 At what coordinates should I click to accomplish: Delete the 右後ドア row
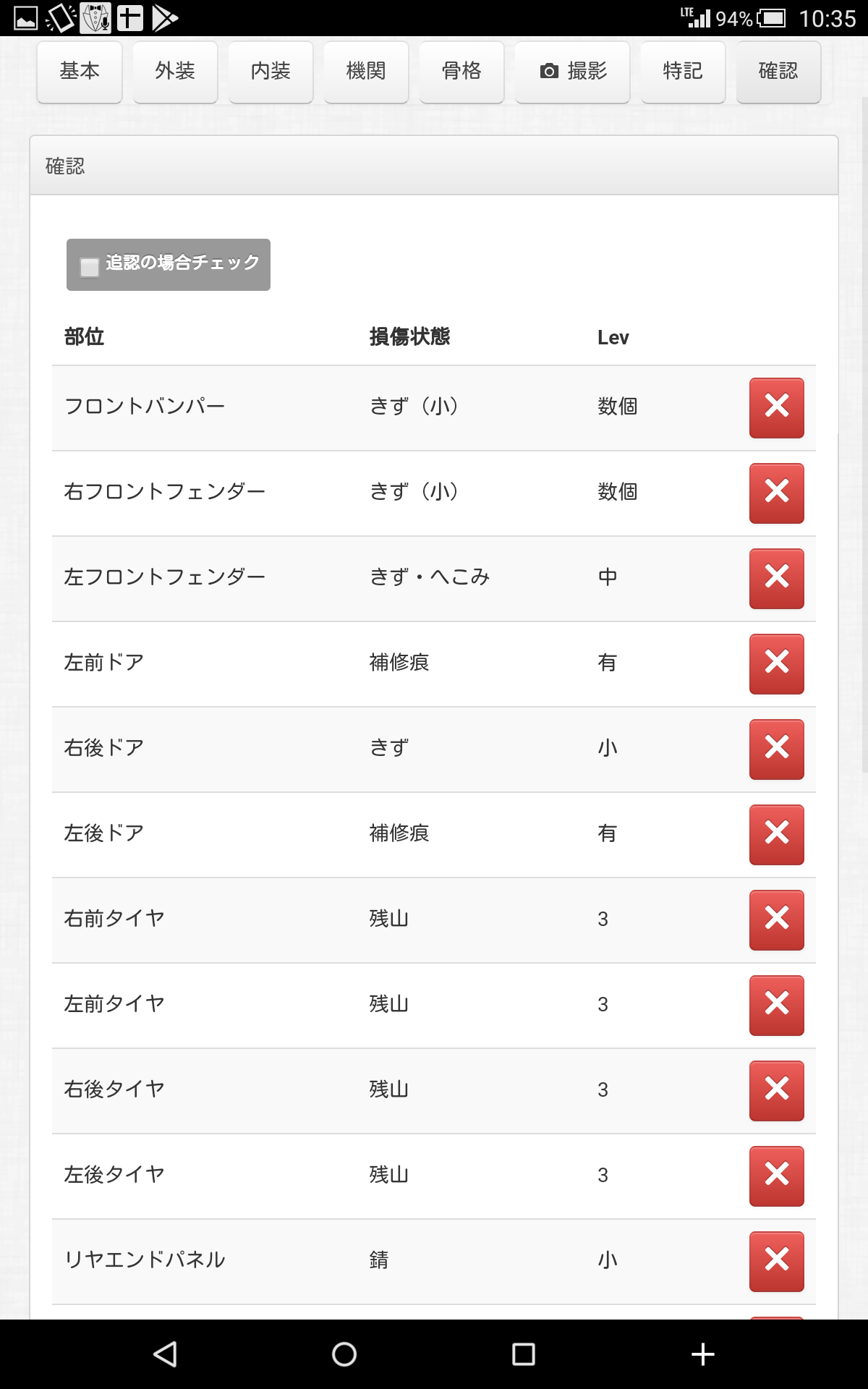pyautogui.click(x=777, y=749)
